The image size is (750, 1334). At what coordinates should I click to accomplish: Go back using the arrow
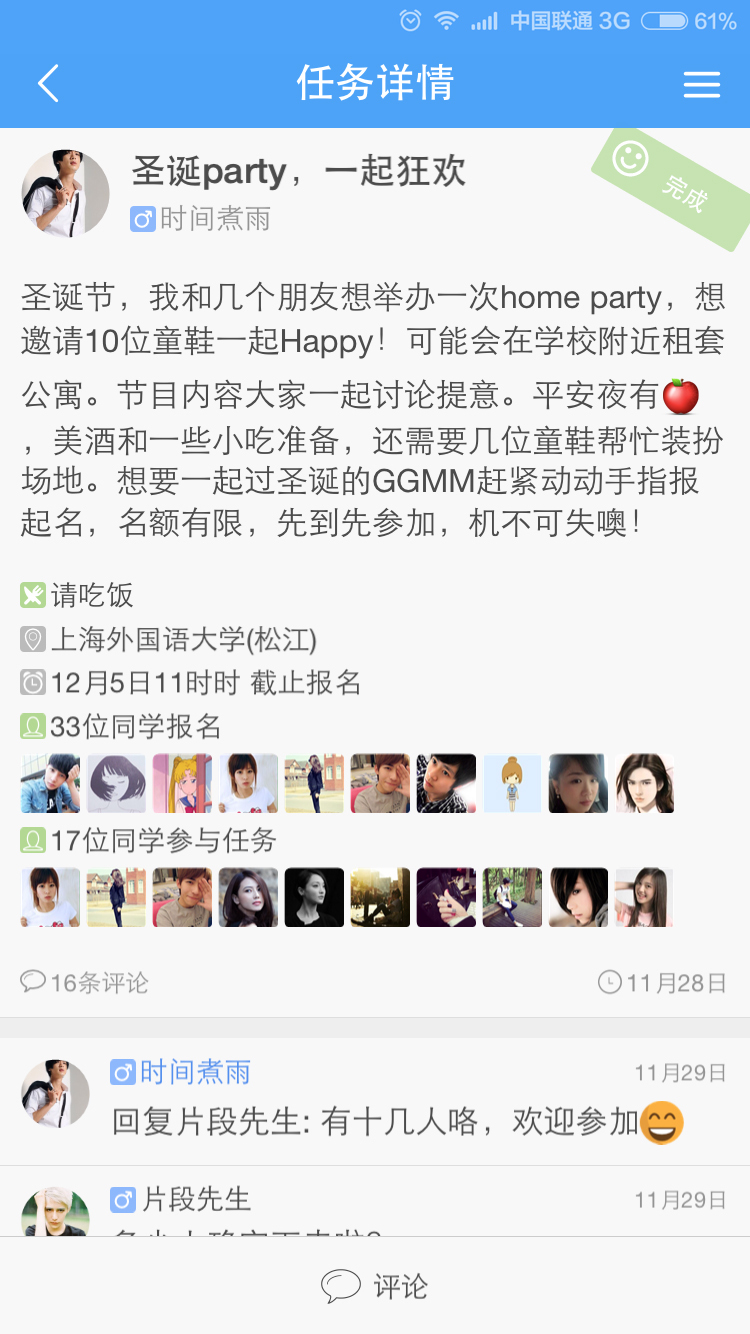pyautogui.click(x=48, y=84)
